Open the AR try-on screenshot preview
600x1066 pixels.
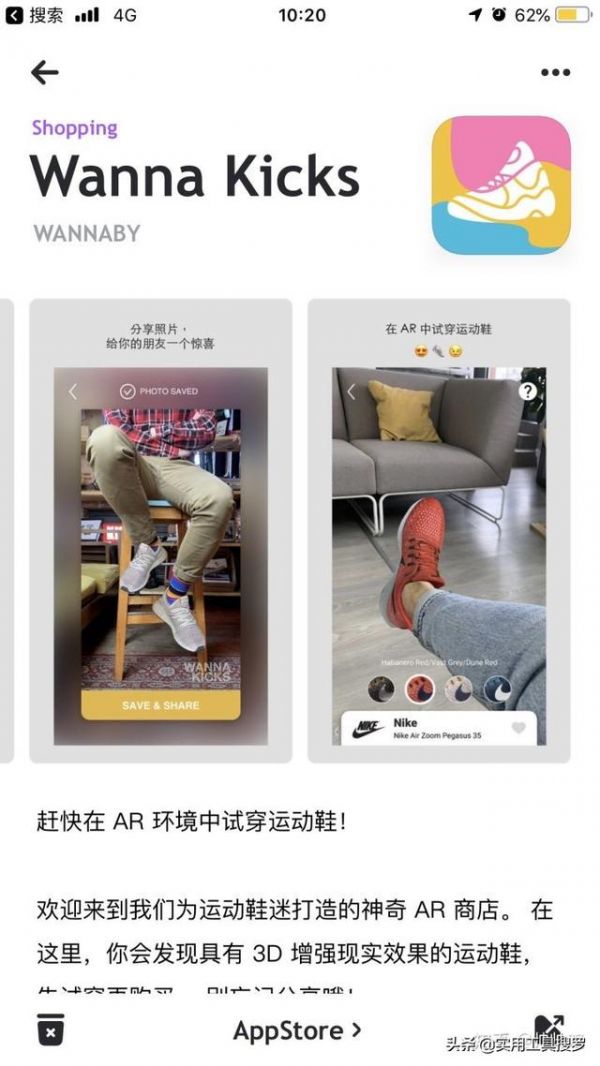[x=438, y=530]
